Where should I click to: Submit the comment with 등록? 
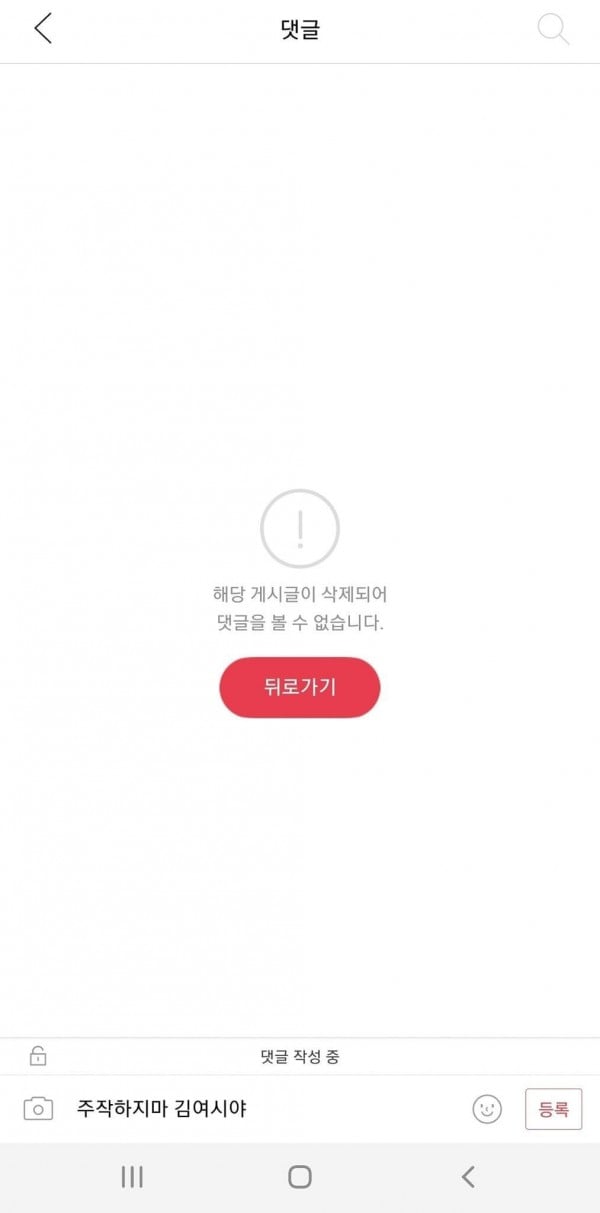coord(554,1109)
